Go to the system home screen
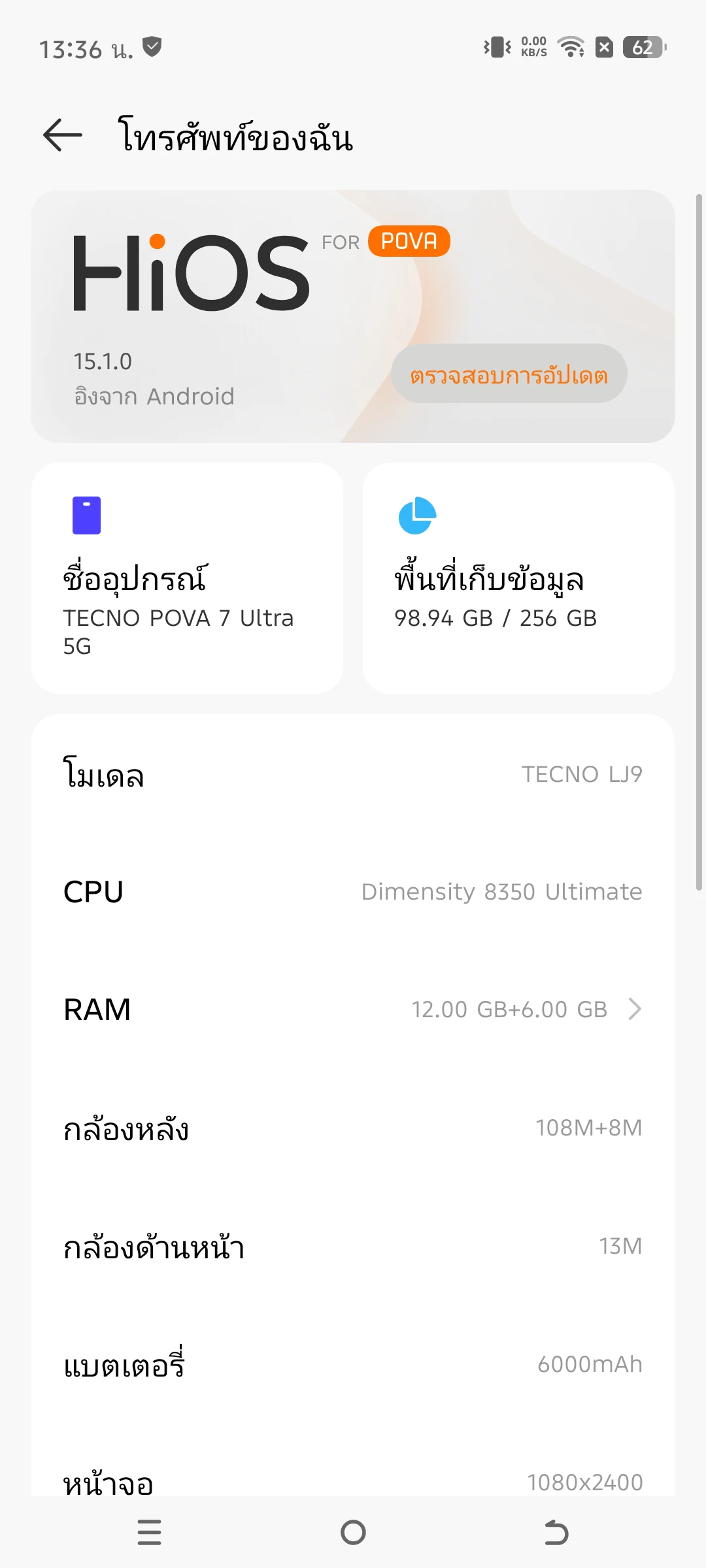706x1568 pixels. (353, 1532)
